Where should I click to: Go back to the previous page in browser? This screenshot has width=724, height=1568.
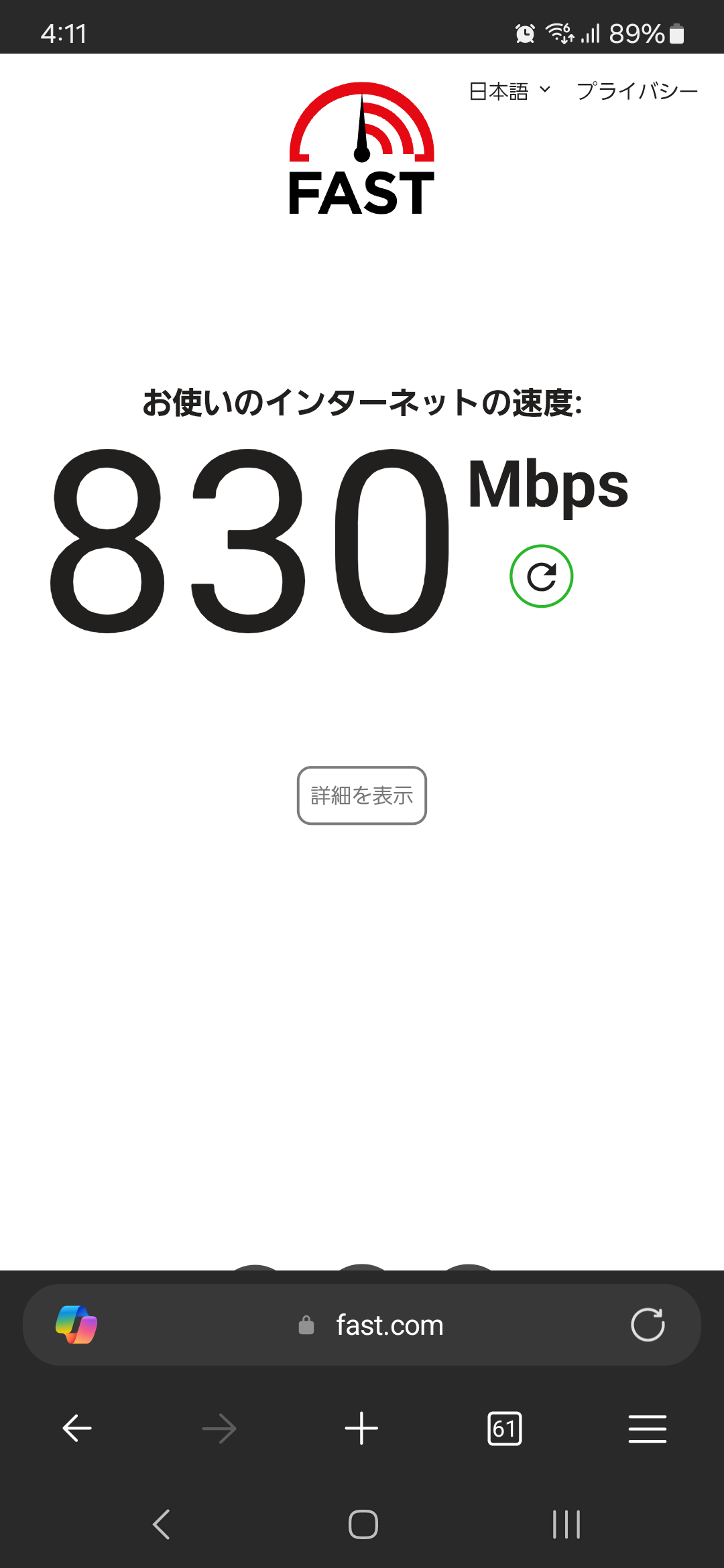77,1428
